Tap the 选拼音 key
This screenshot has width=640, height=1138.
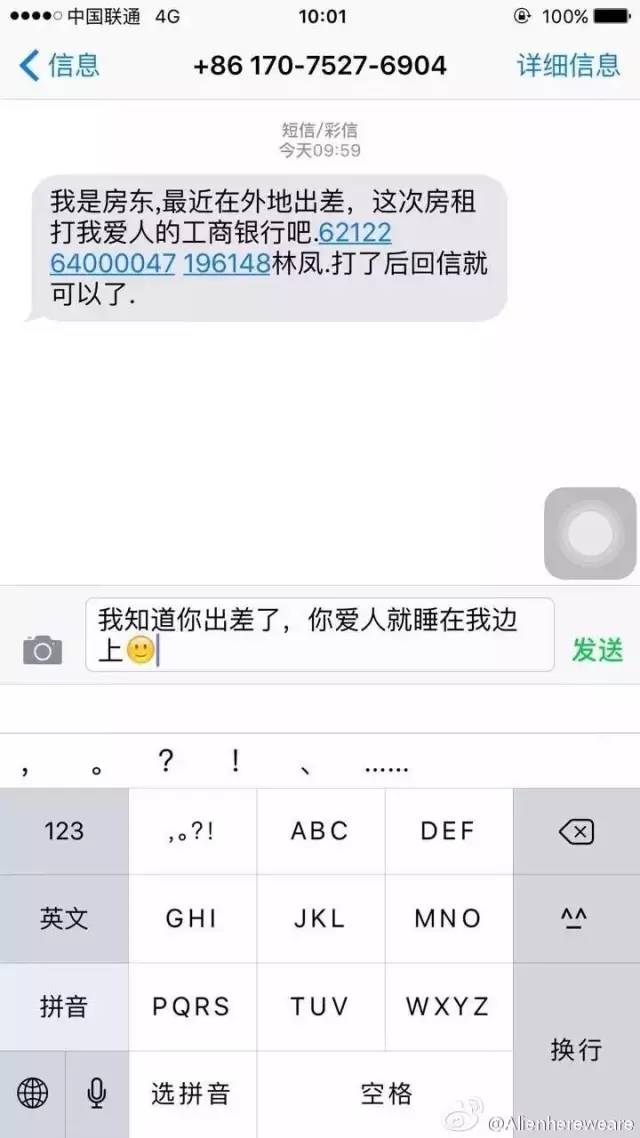[192, 1094]
